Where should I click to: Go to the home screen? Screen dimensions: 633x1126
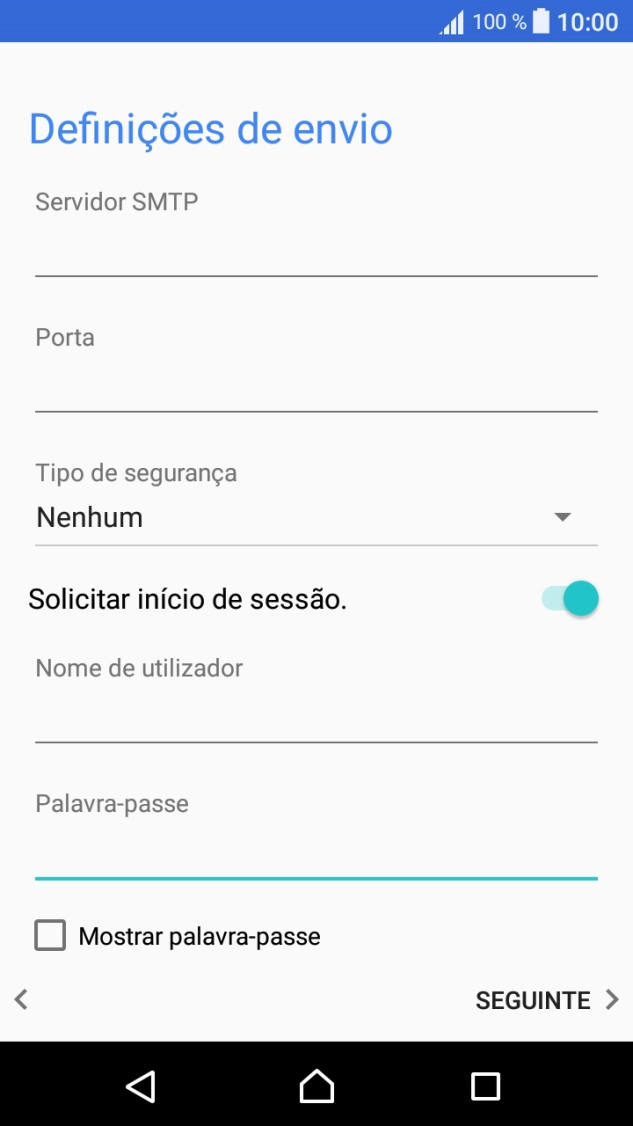click(x=316, y=1085)
